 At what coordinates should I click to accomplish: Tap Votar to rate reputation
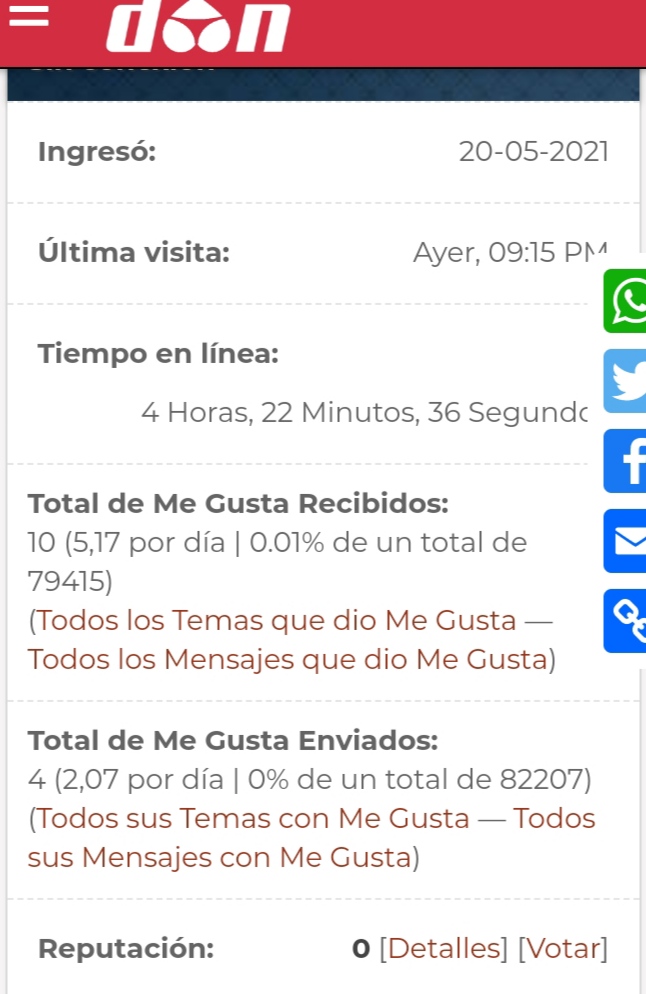[x=562, y=949]
